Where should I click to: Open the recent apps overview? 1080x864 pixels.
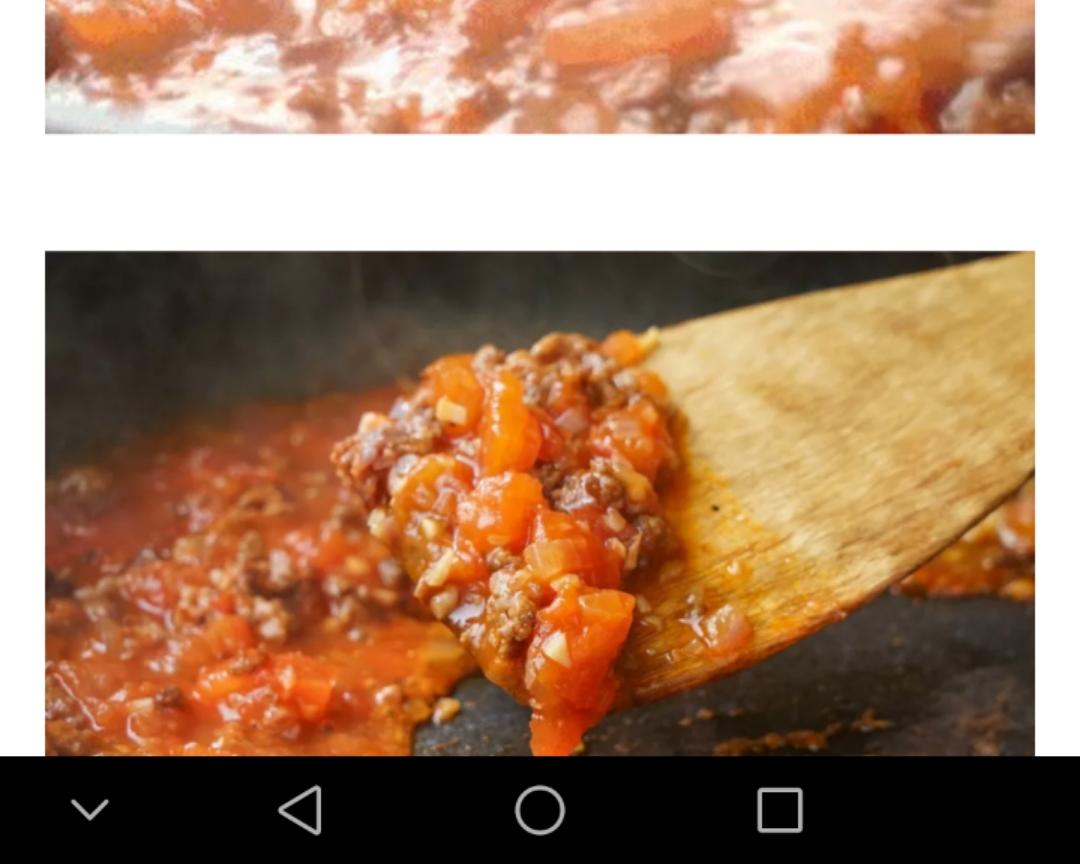780,810
